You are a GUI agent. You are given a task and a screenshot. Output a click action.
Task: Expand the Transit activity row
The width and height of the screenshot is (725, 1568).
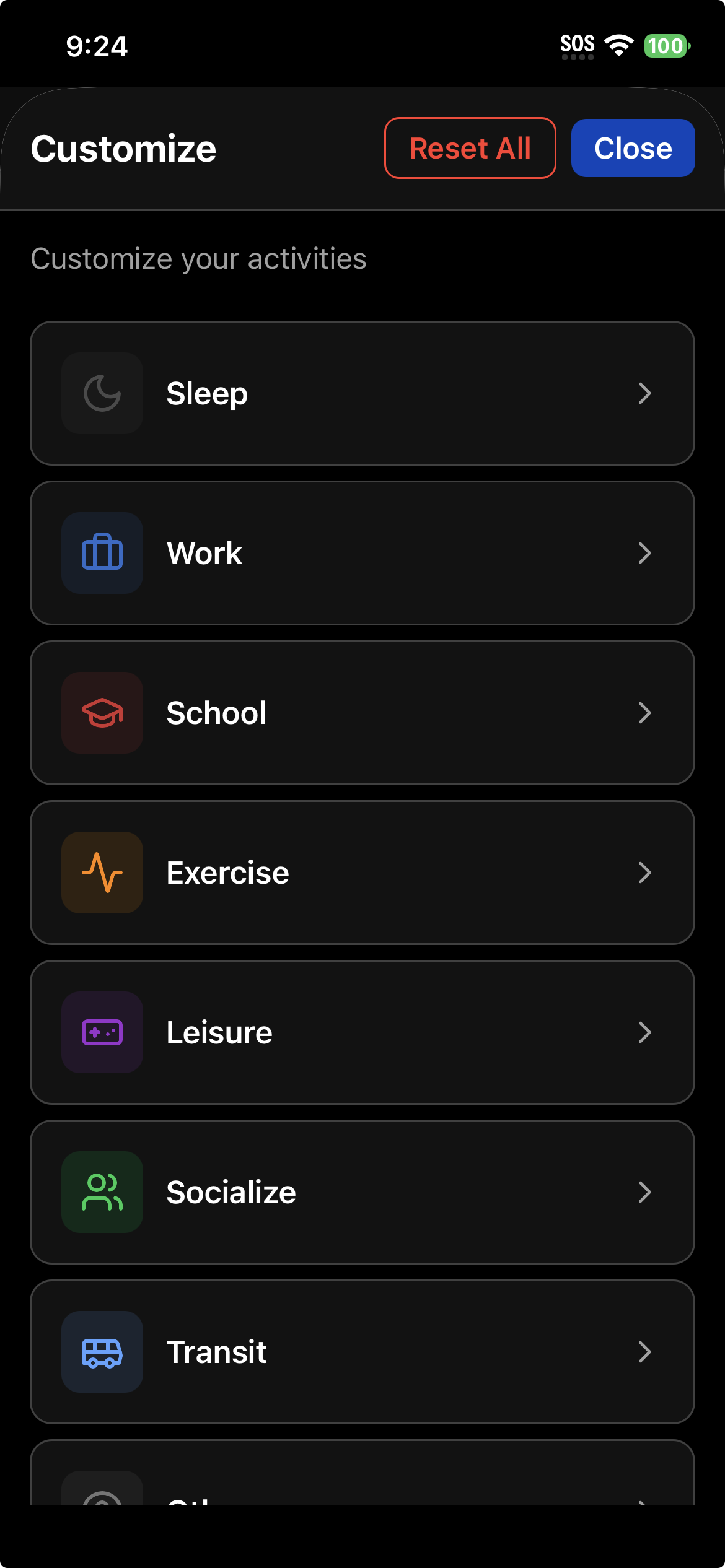tap(646, 1351)
